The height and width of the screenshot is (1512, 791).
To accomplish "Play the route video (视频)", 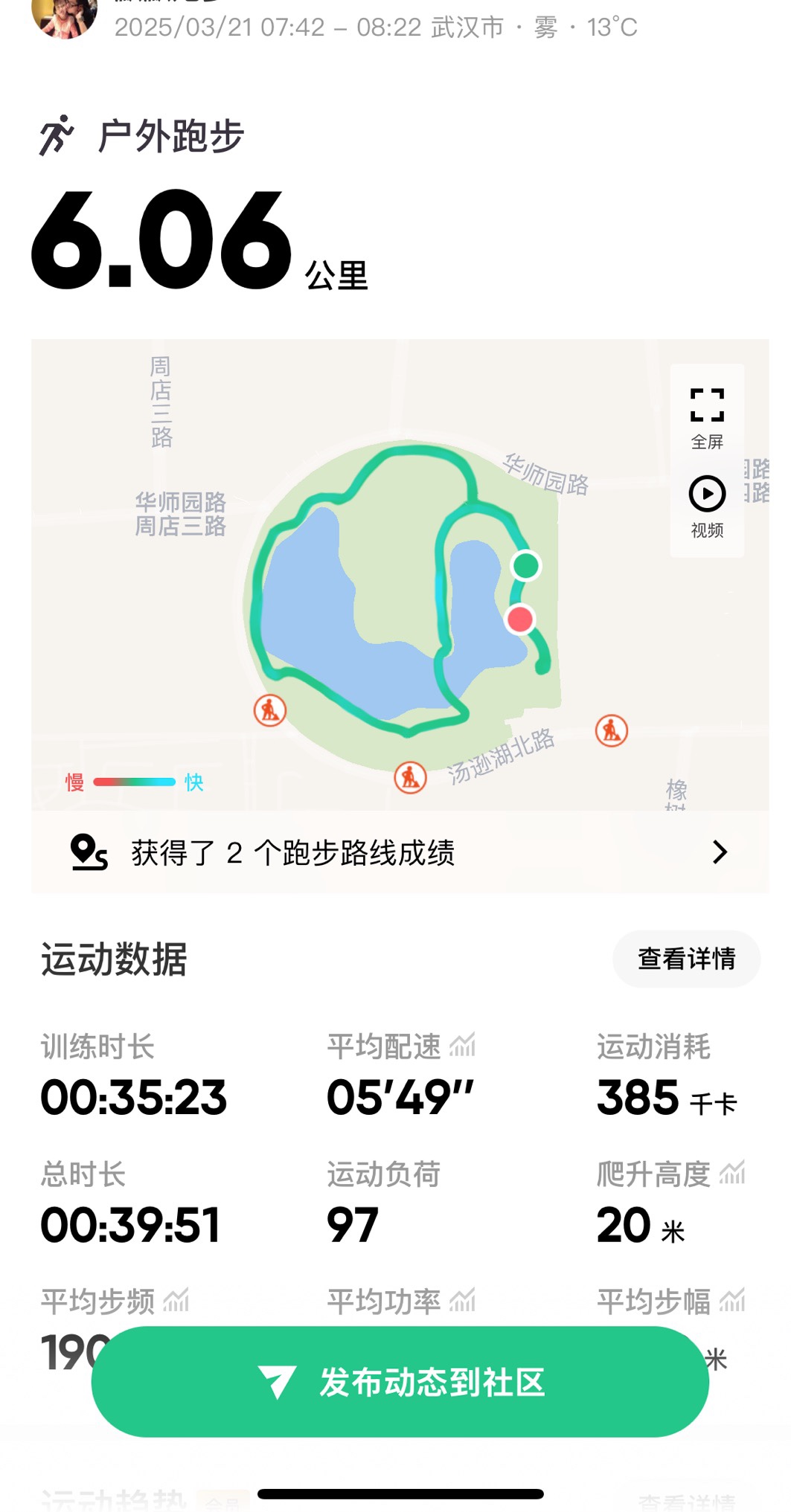I will (707, 506).
